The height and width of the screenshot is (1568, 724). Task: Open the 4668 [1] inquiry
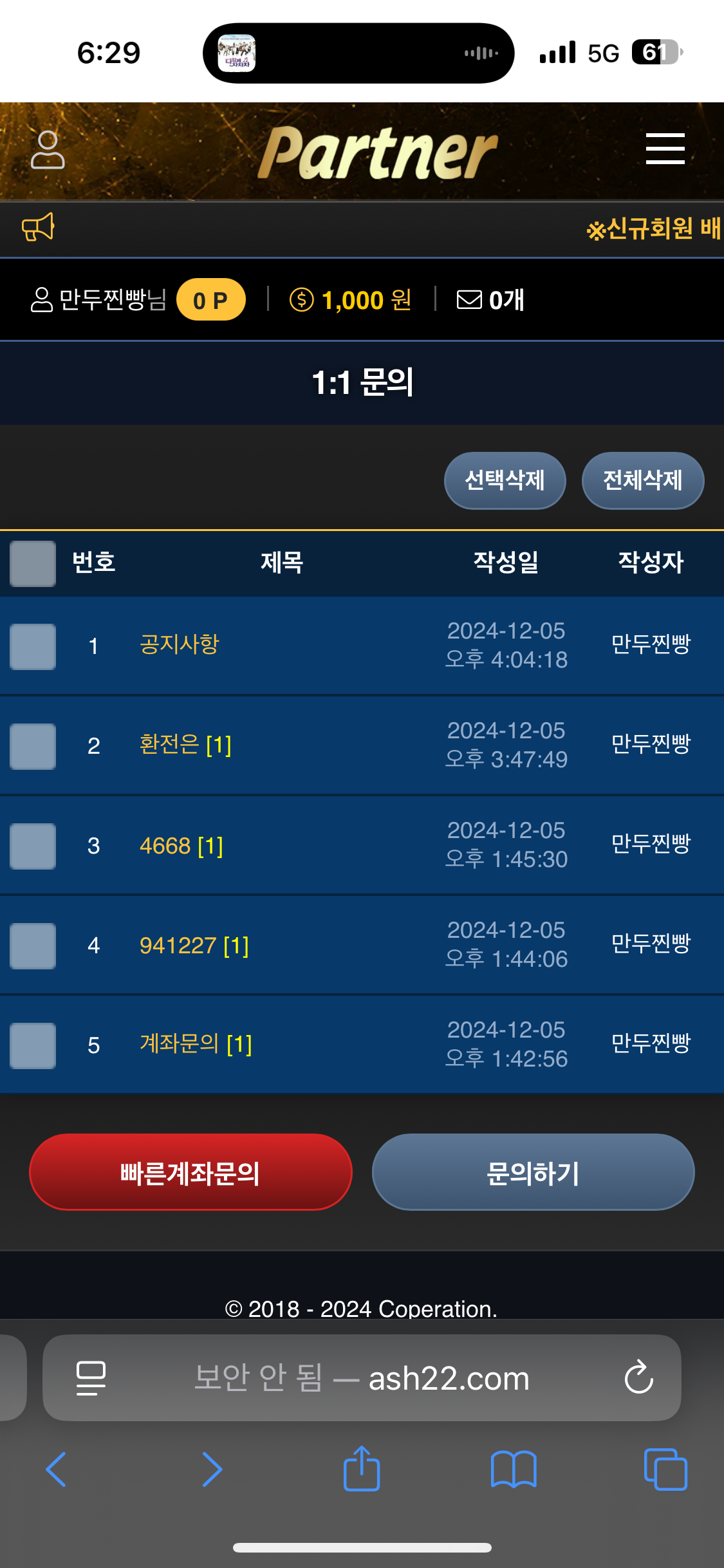pos(181,845)
